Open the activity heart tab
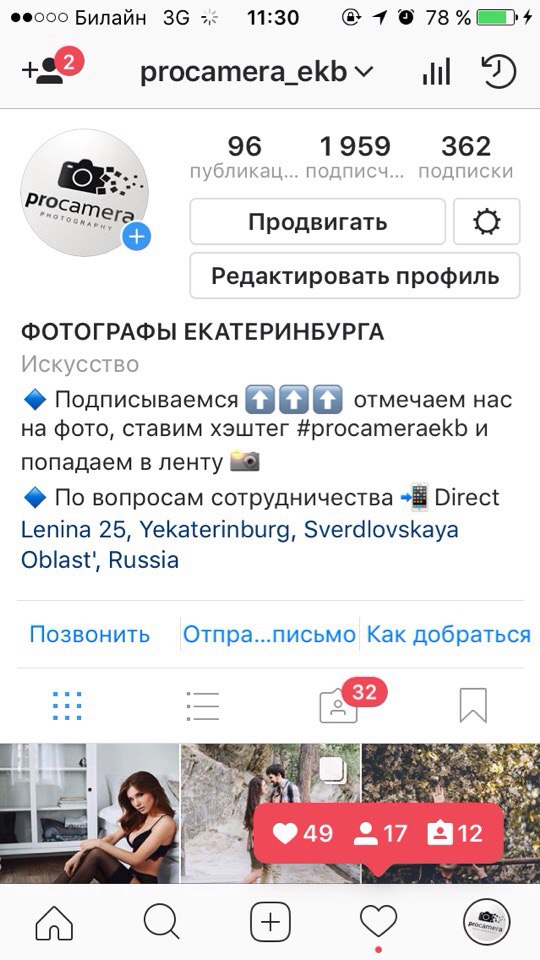The width and height of the screenshot is (540, 960). (x=378, y=922)
